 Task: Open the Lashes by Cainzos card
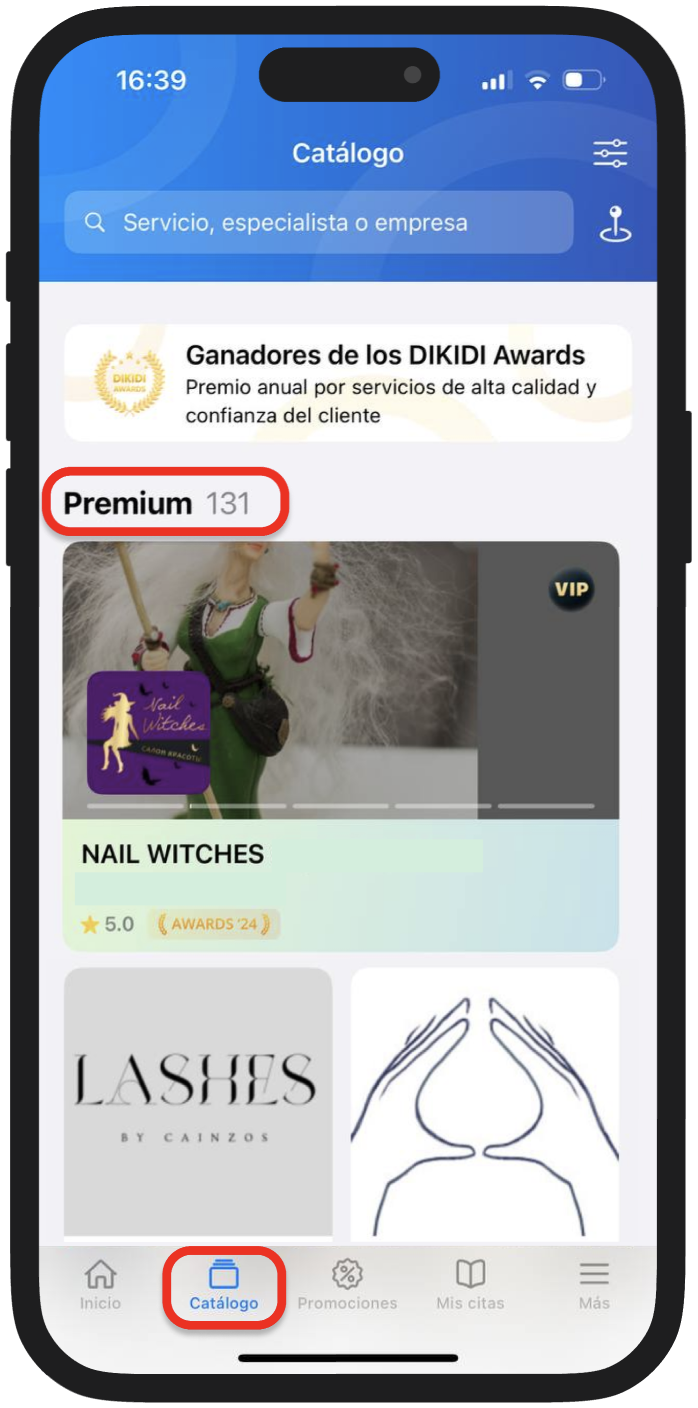[x=198, y=1100]
